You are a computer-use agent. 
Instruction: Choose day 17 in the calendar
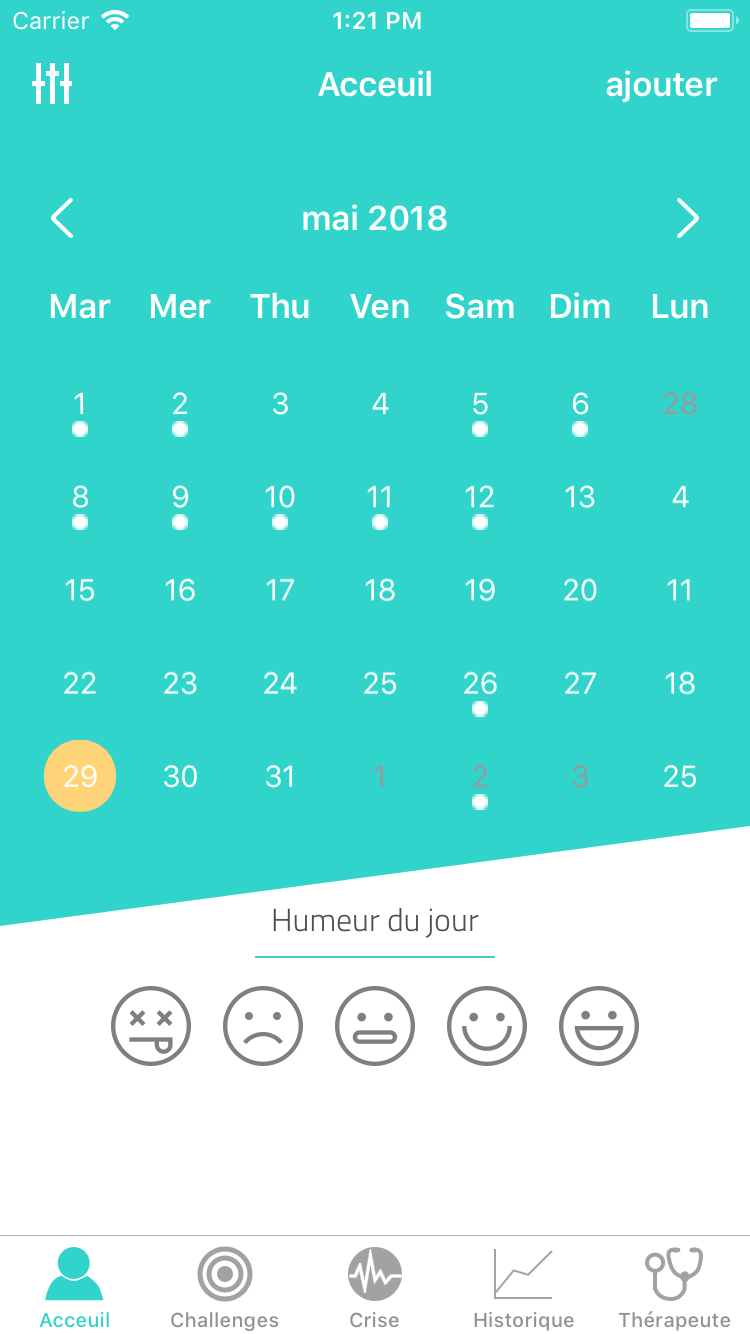[x=280, y=590]
